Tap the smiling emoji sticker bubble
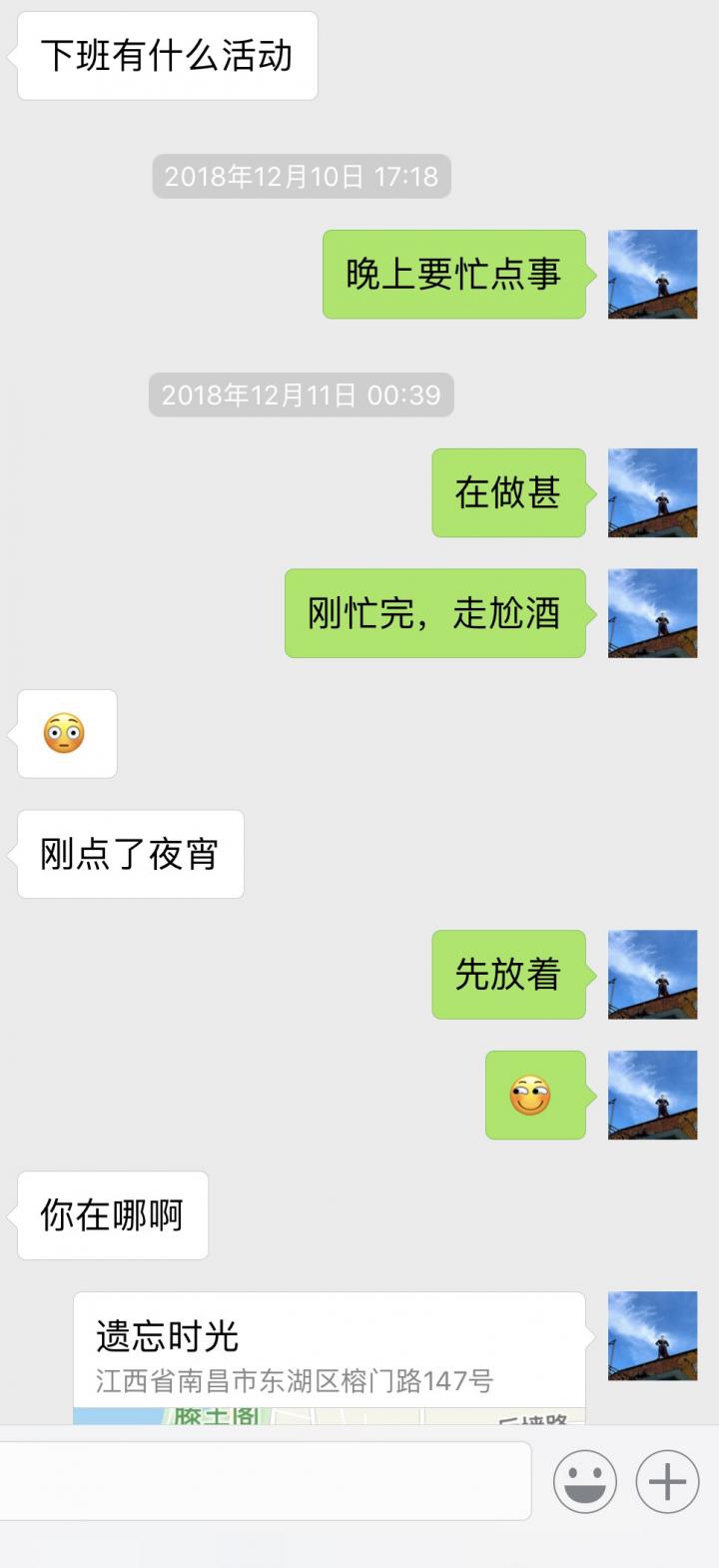Screen dimensions: 719x1568 point(535,1095)
